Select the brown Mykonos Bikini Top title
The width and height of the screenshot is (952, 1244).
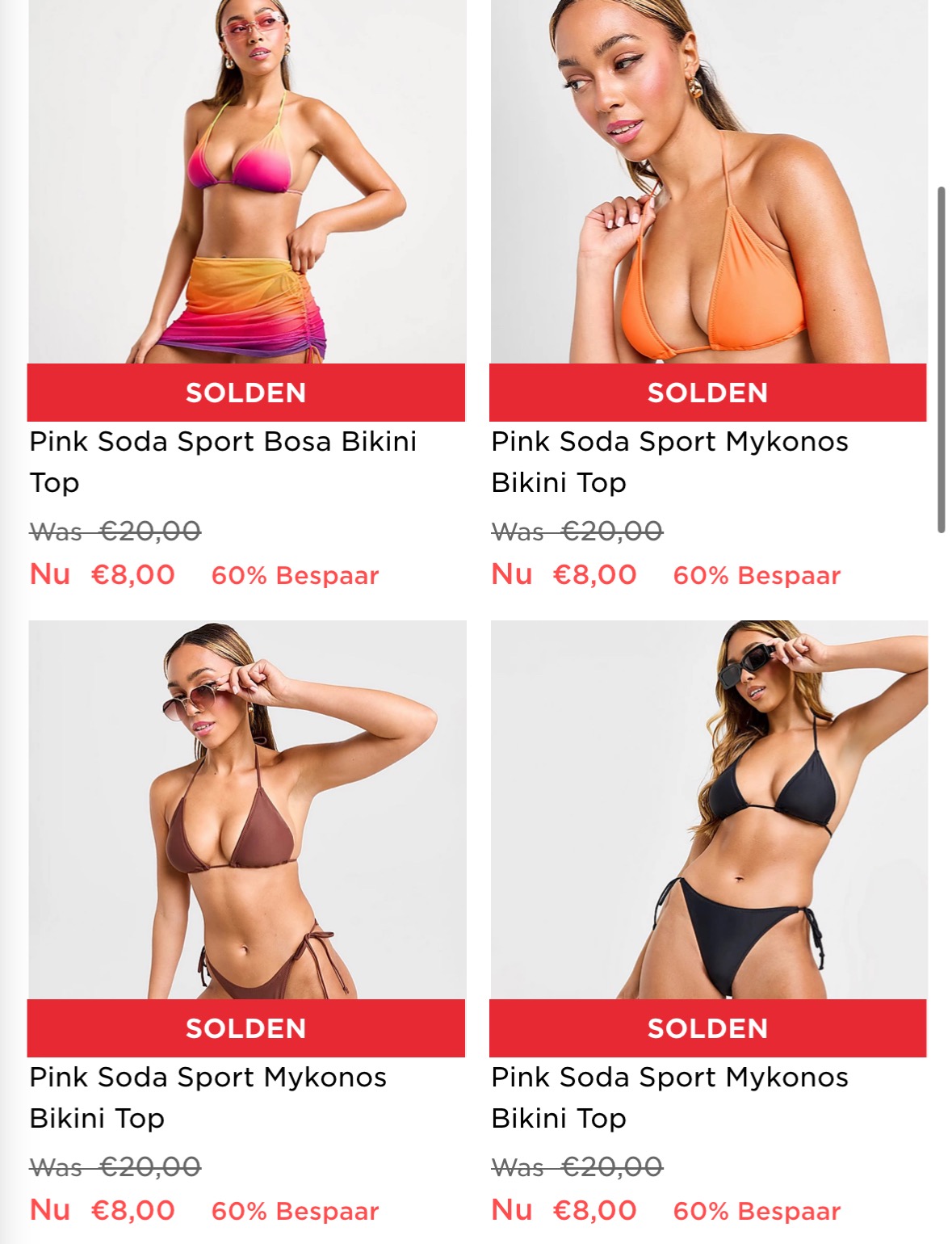tap(208, 1096)
